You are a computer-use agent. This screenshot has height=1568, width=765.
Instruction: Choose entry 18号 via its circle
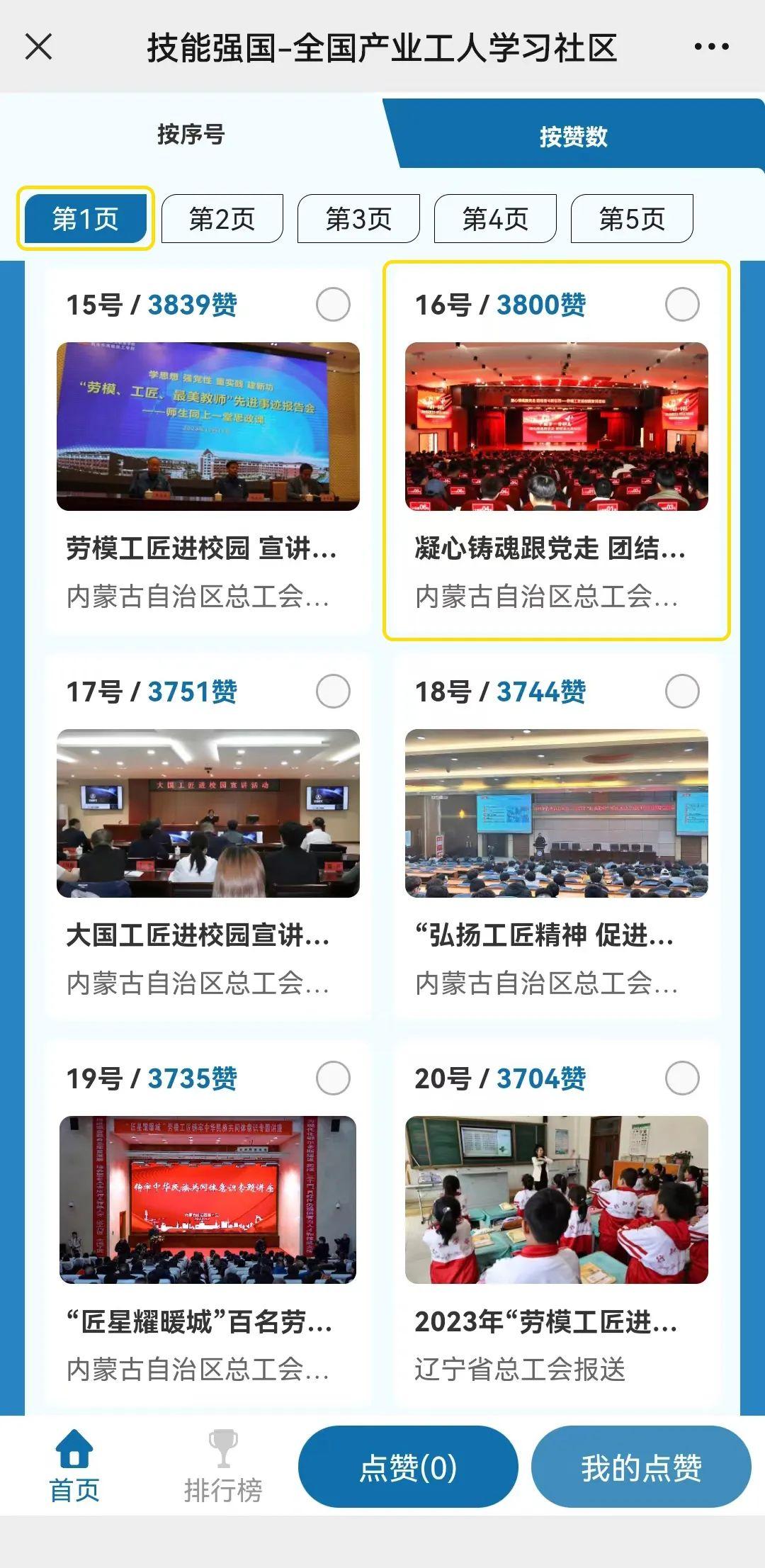[682, 692]
